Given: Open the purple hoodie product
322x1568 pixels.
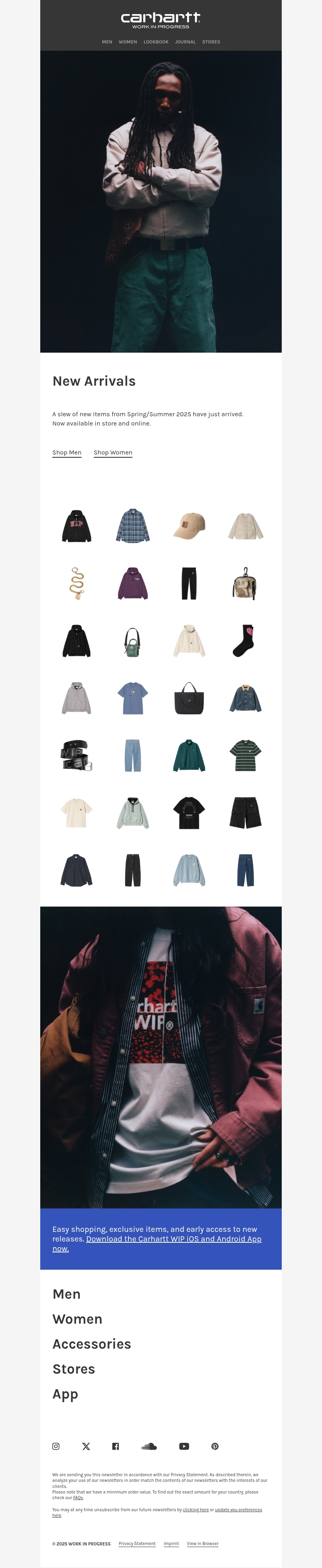Looking at the screenshot, I should [133, 583].
